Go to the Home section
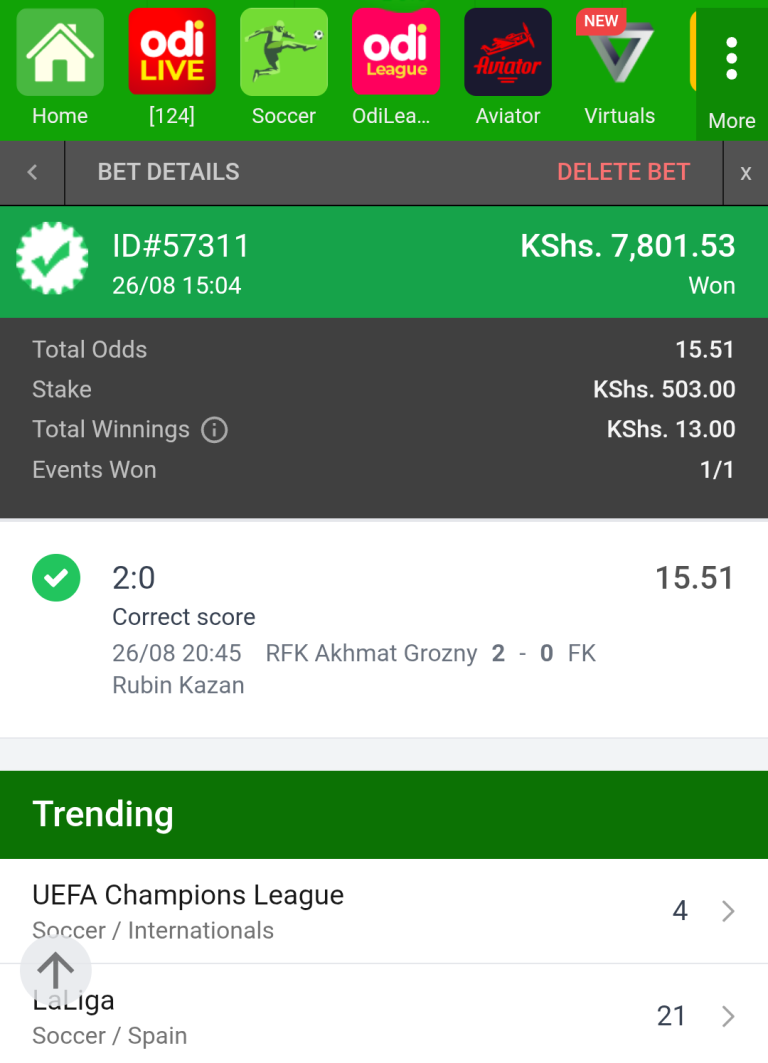Image resolution: width=768 pixels, height=1063 pixels. point(60,70)
